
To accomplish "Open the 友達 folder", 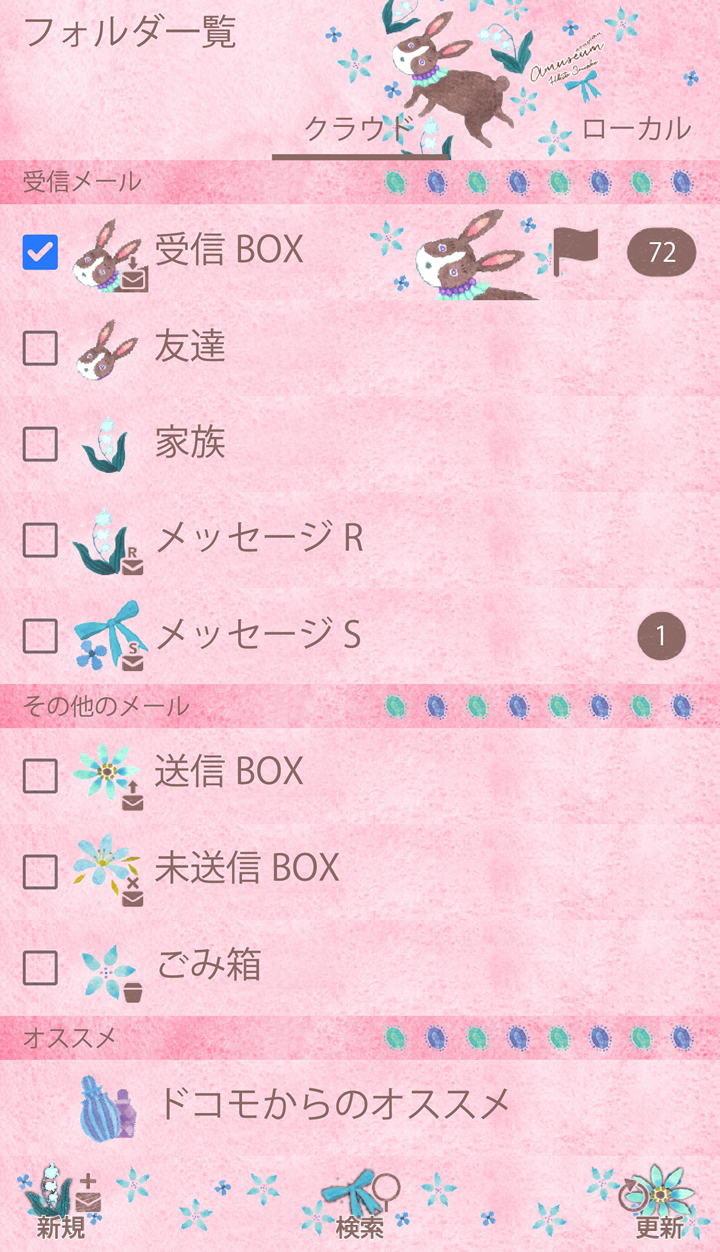I will [190, 347].
